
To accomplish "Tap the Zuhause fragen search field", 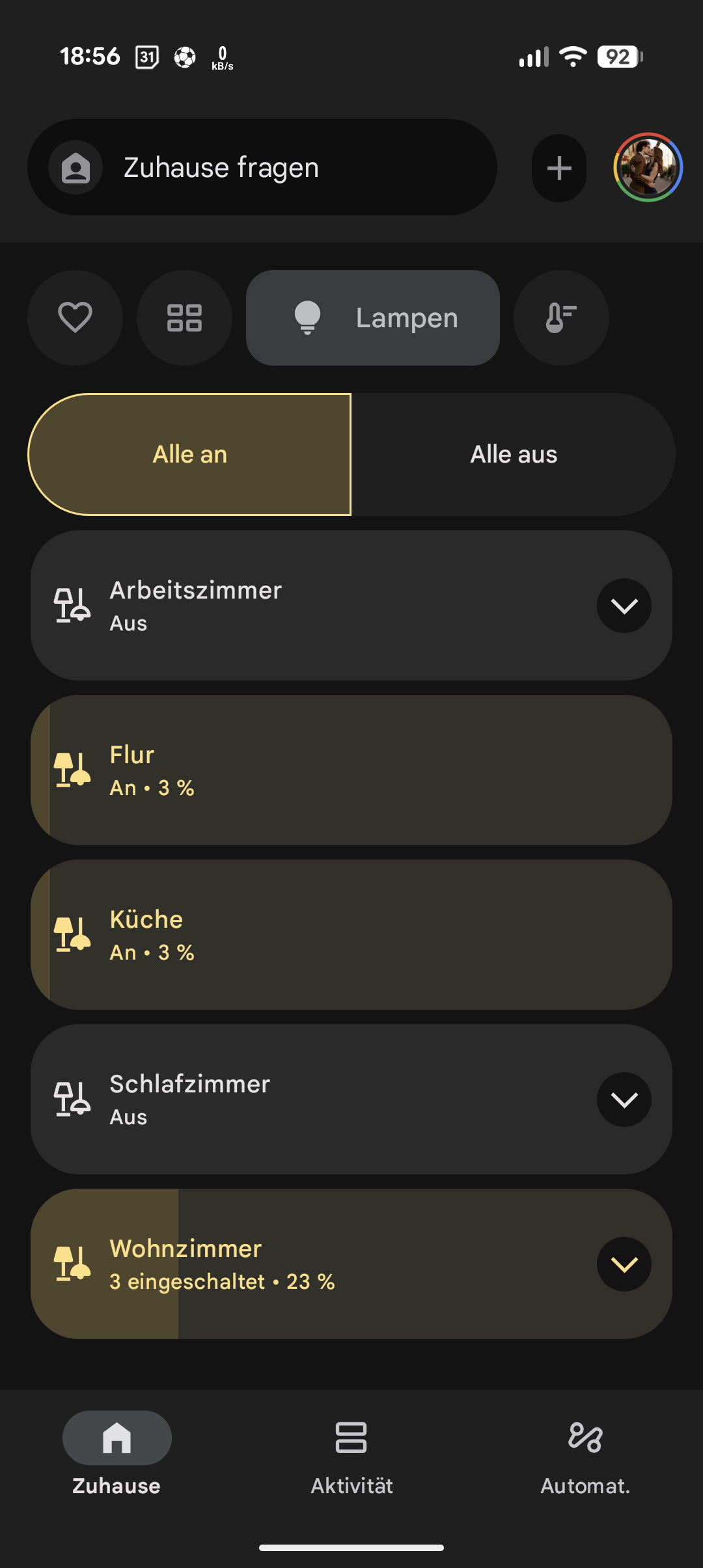I will tap(260, 167).
